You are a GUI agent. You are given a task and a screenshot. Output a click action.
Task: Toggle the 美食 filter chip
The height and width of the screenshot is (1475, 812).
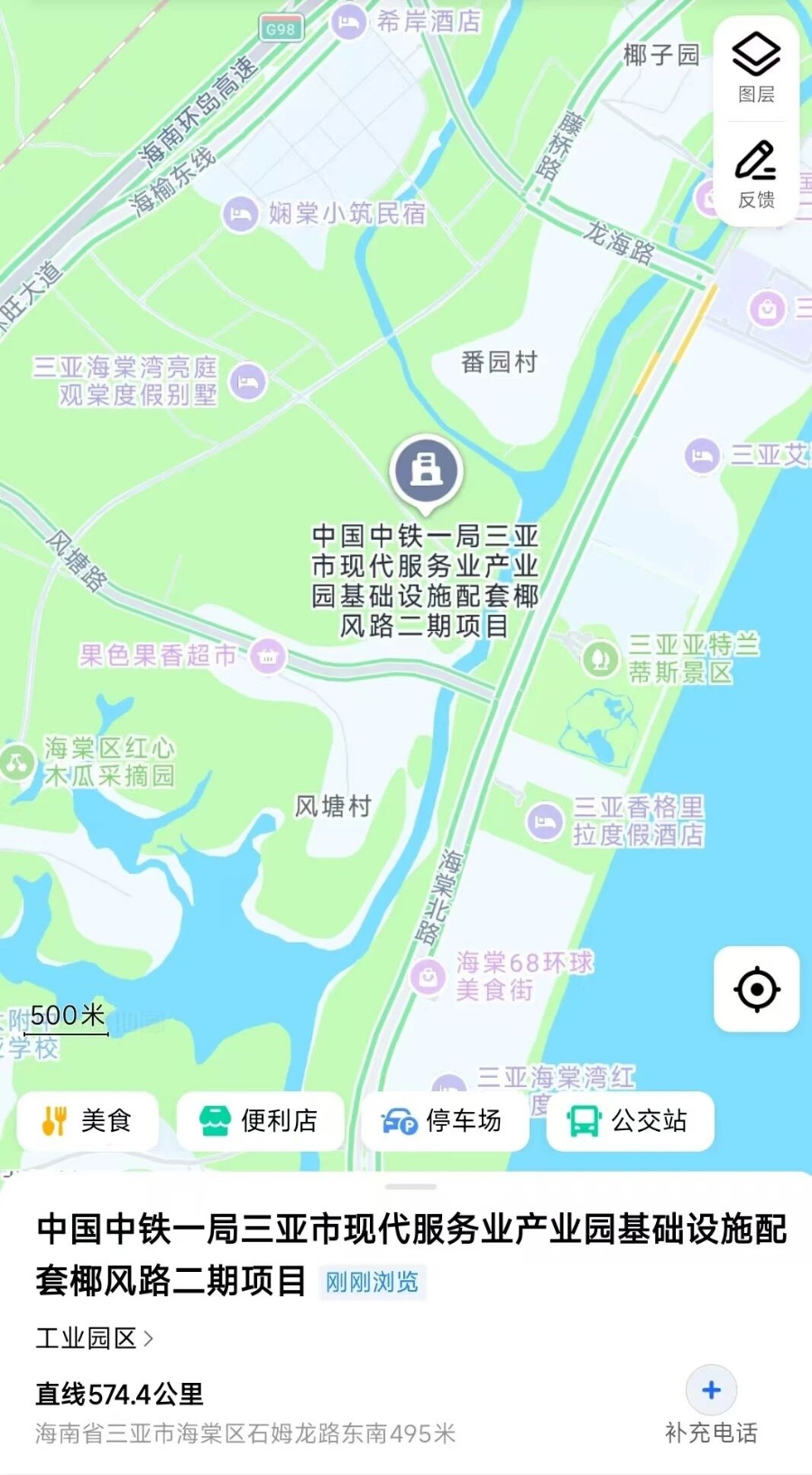coord(87,1121)
